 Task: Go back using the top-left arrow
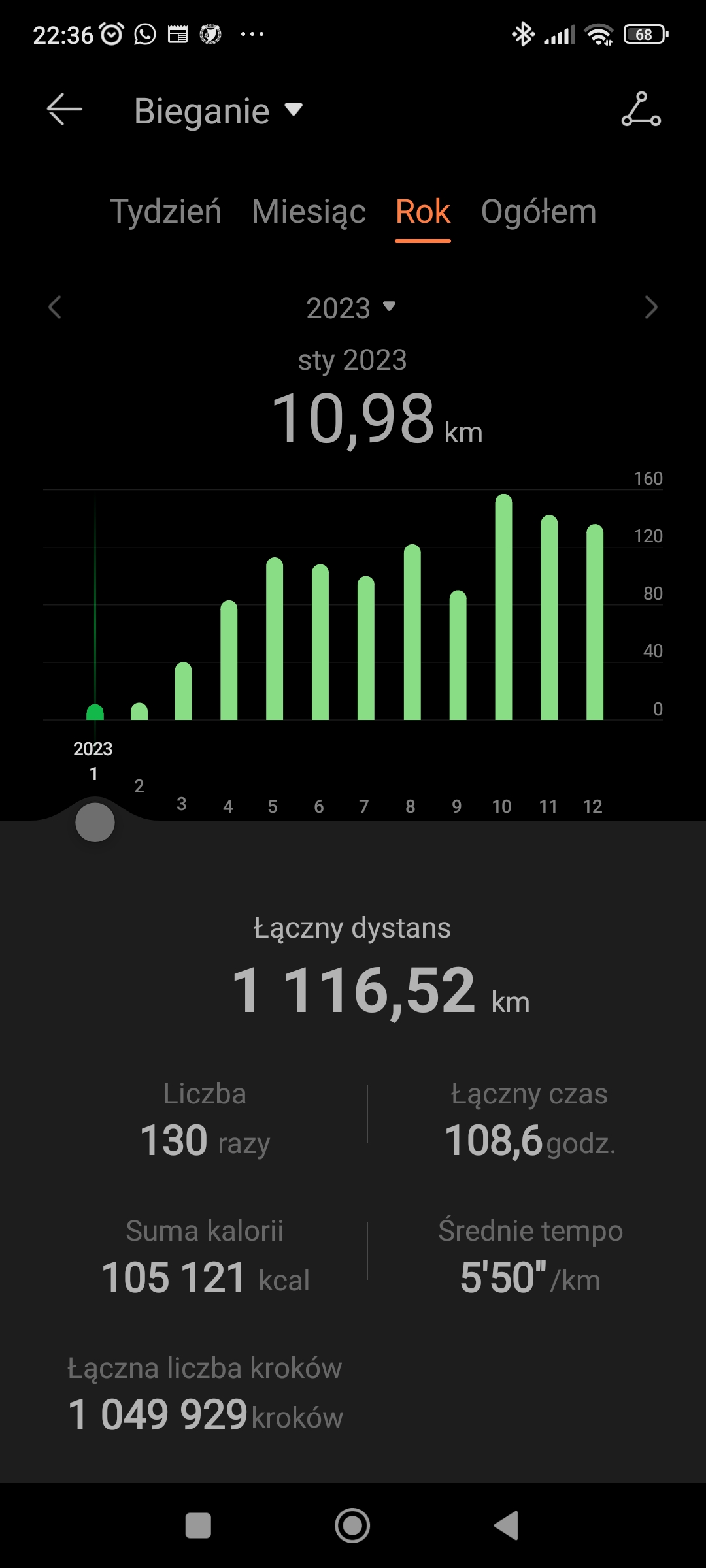pos(64,109)
